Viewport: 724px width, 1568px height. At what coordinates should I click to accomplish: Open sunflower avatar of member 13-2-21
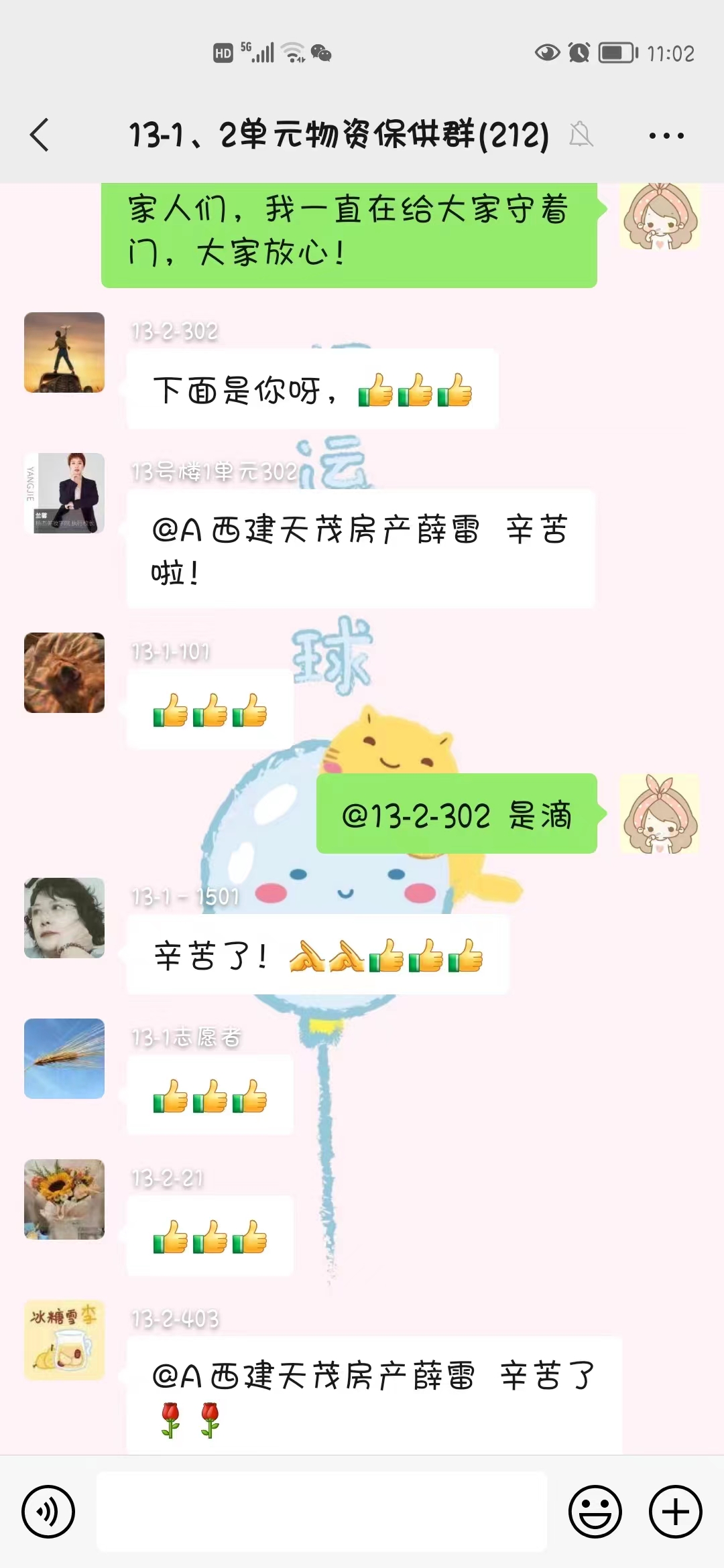[x=64, y=1199]
